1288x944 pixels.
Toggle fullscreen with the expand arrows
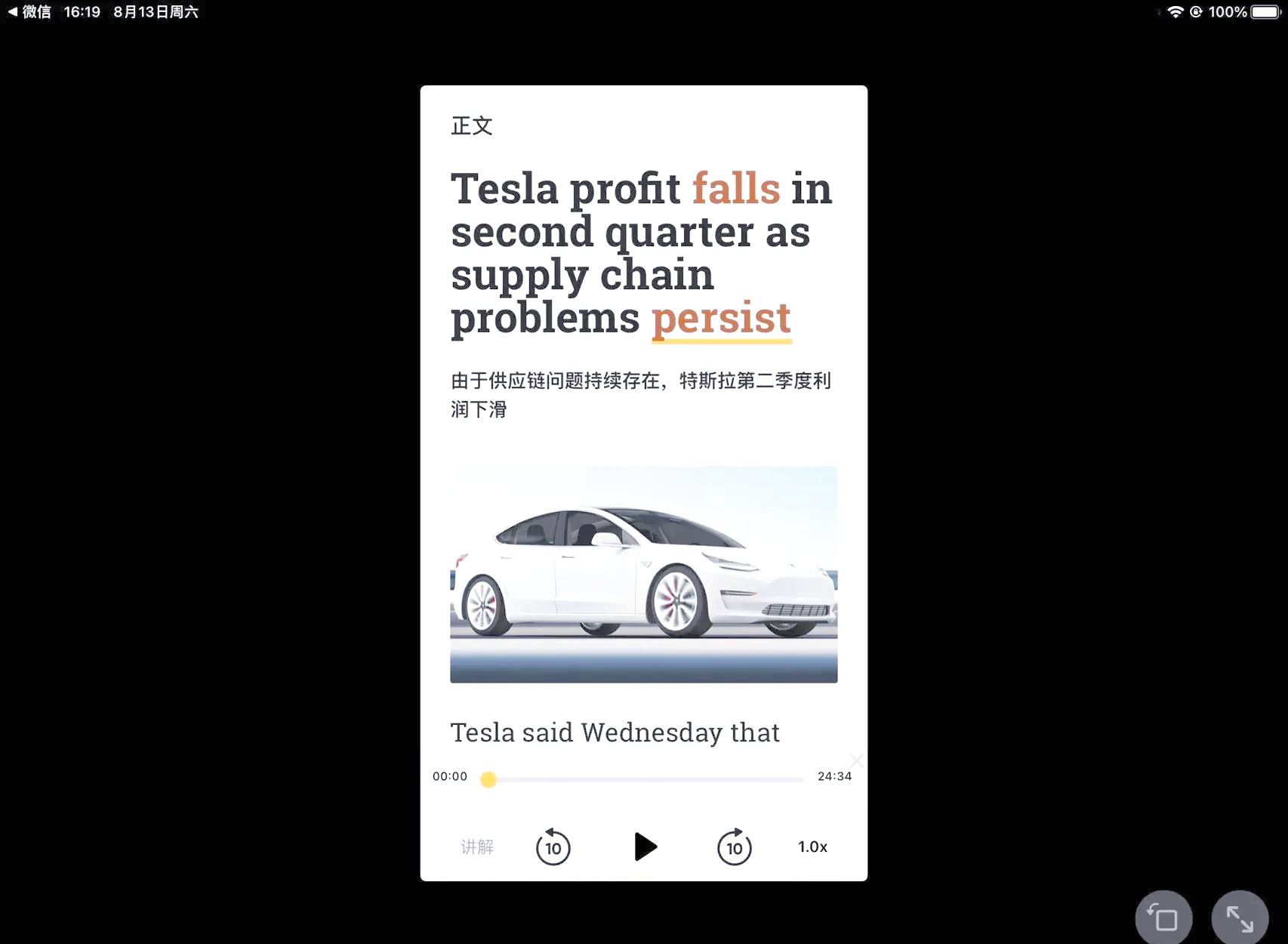click(x=1239, y=918)
